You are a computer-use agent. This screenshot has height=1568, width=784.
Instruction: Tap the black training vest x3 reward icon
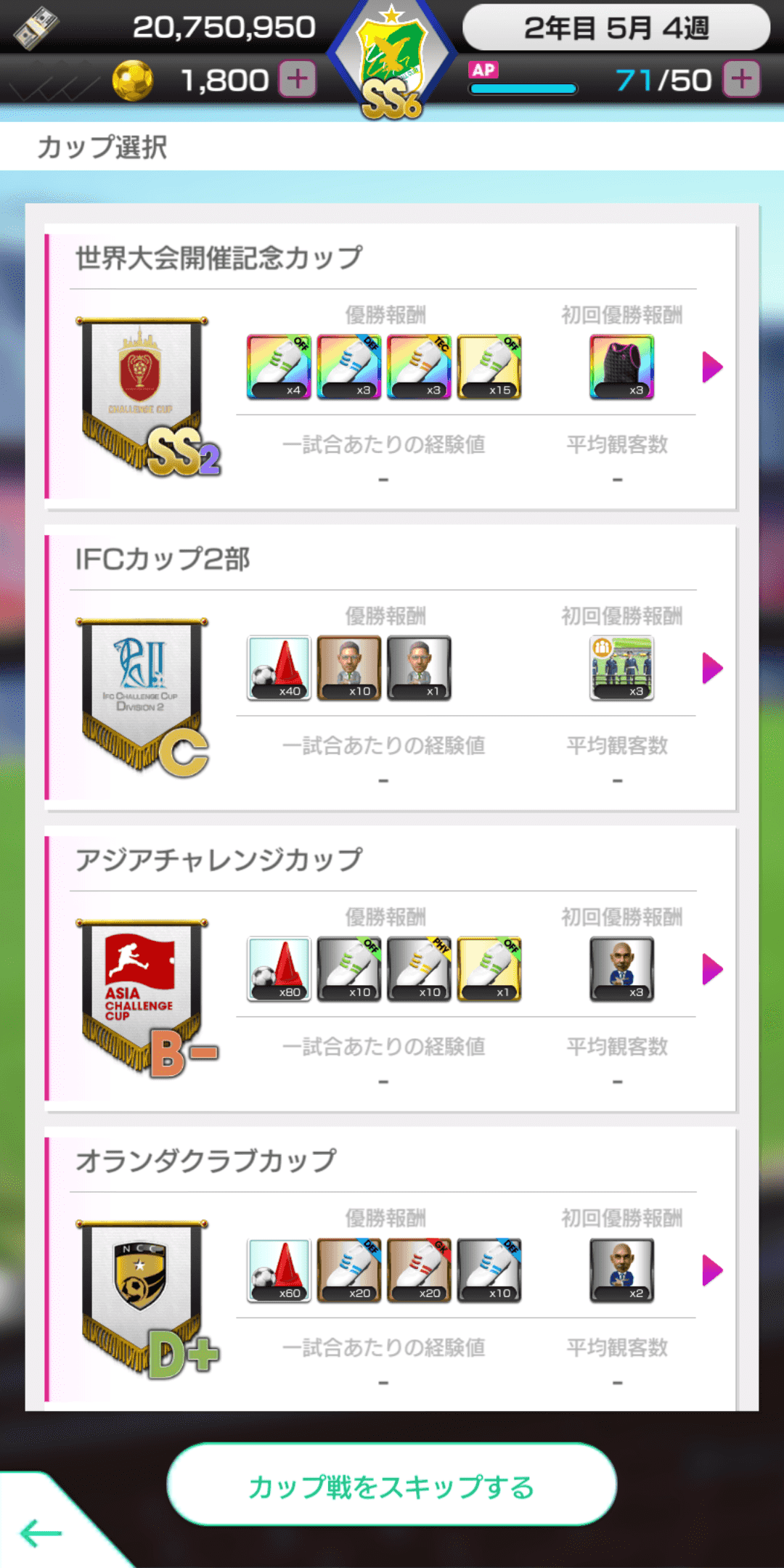623,367
